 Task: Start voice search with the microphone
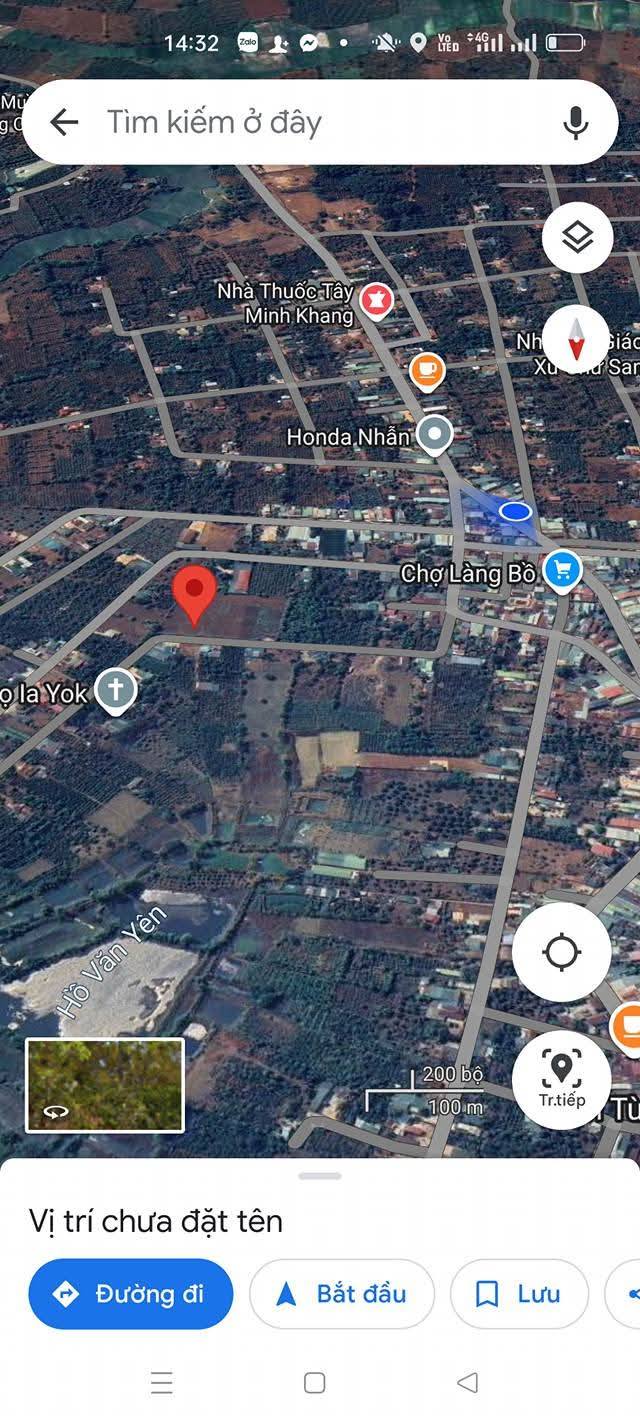click(x=575, y=122)
